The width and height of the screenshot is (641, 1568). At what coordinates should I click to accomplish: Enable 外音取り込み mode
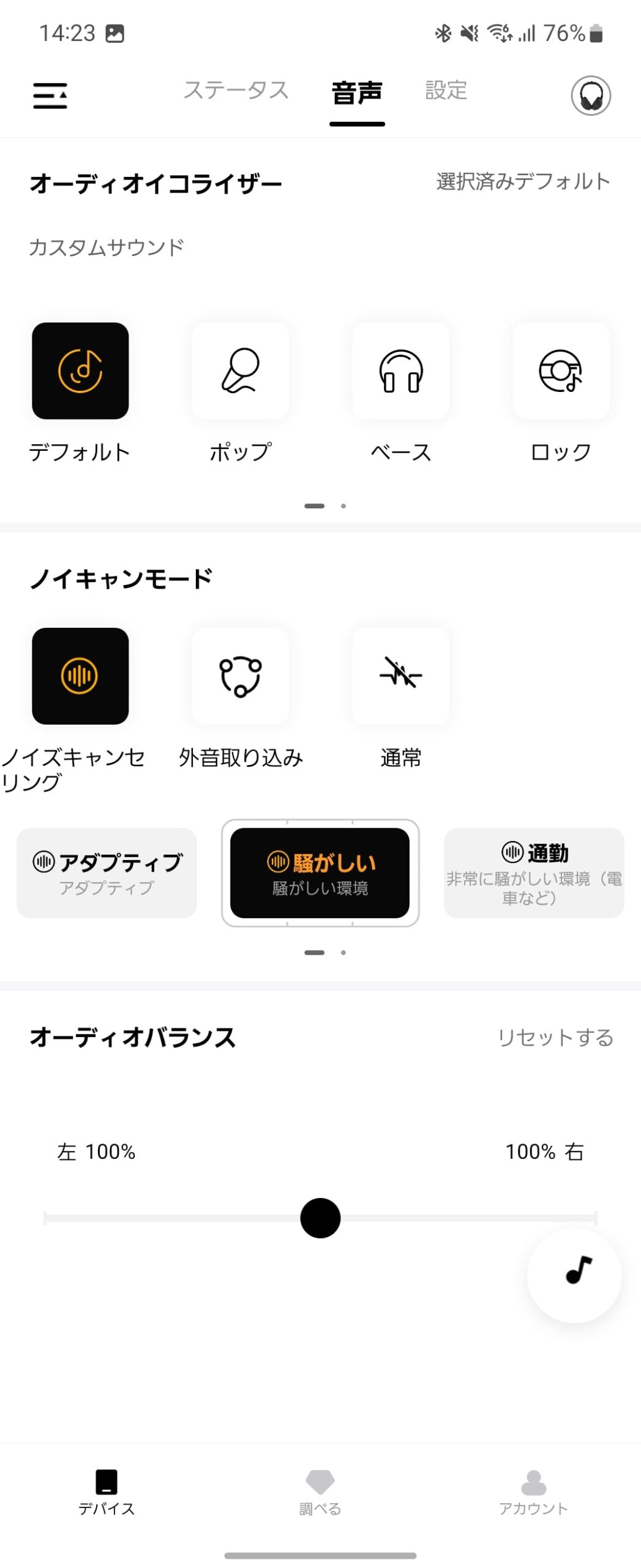[241, 676]
